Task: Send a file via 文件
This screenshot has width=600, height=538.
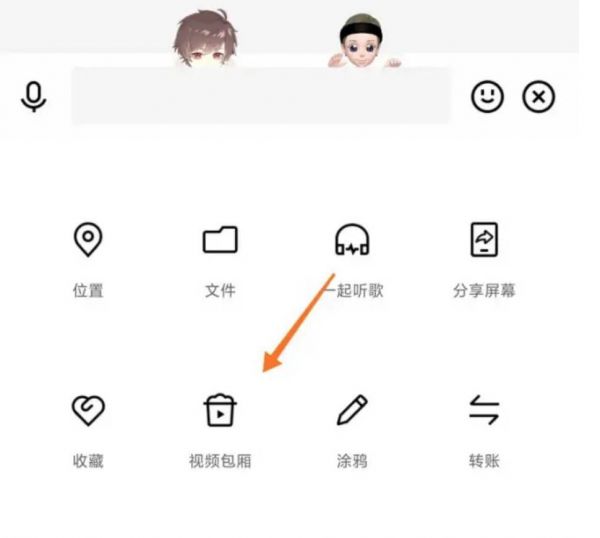Action: point(220,240)
